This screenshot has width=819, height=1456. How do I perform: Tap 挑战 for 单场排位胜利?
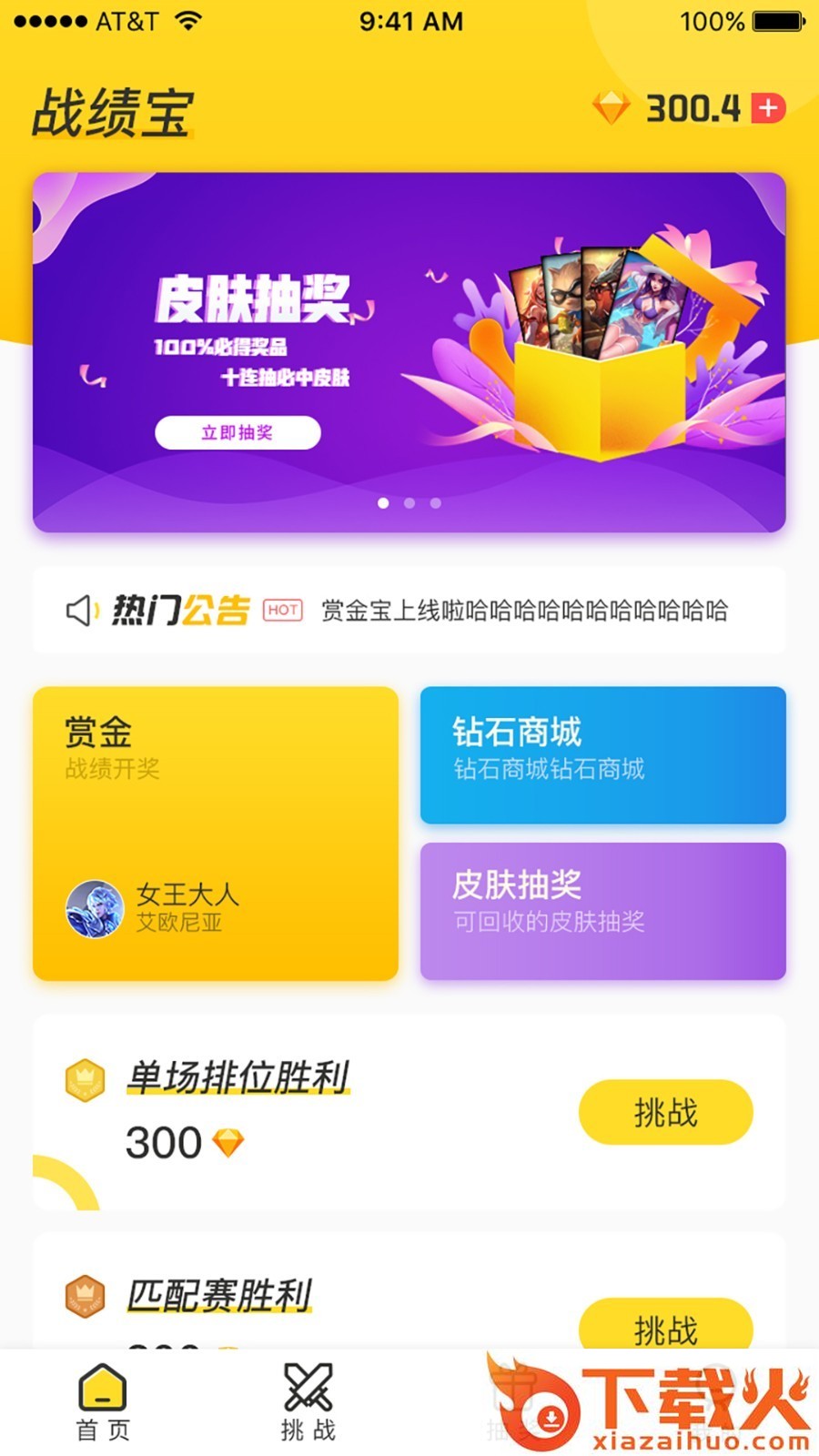(665, 1112)
